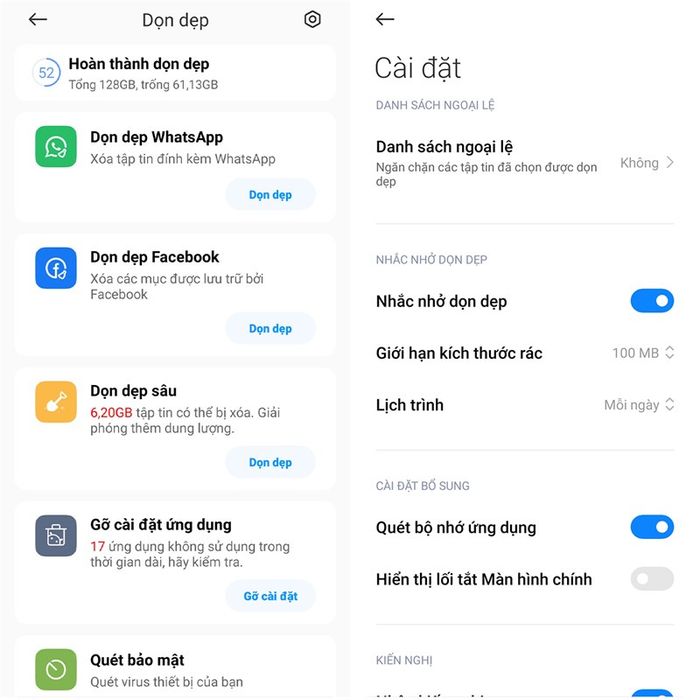
Task: Toggle Nhắc nhở dọn dẹp switch
Action: tap(651, 301)
